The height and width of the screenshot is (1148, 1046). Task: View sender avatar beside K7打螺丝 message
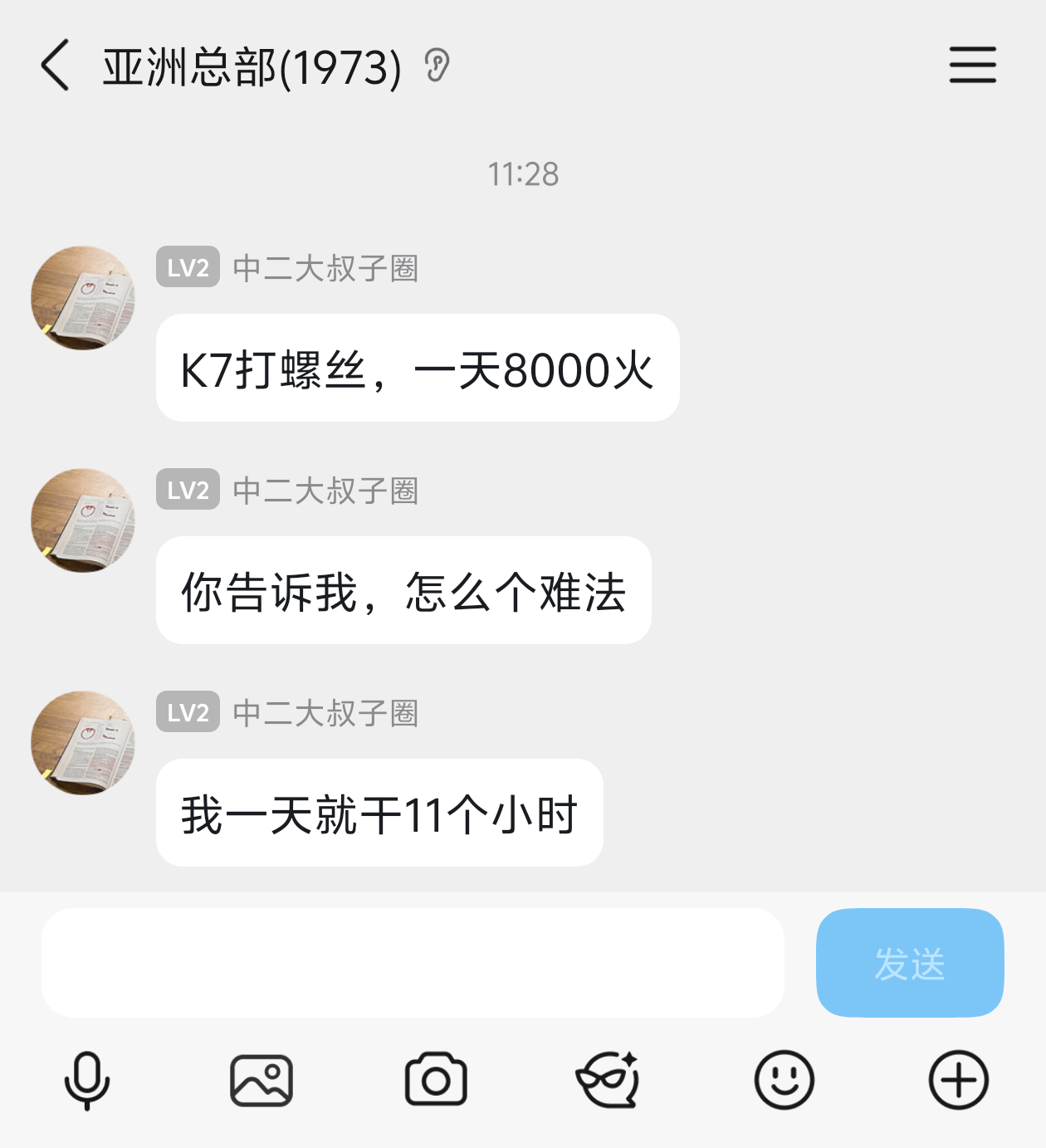coord(82,297)
